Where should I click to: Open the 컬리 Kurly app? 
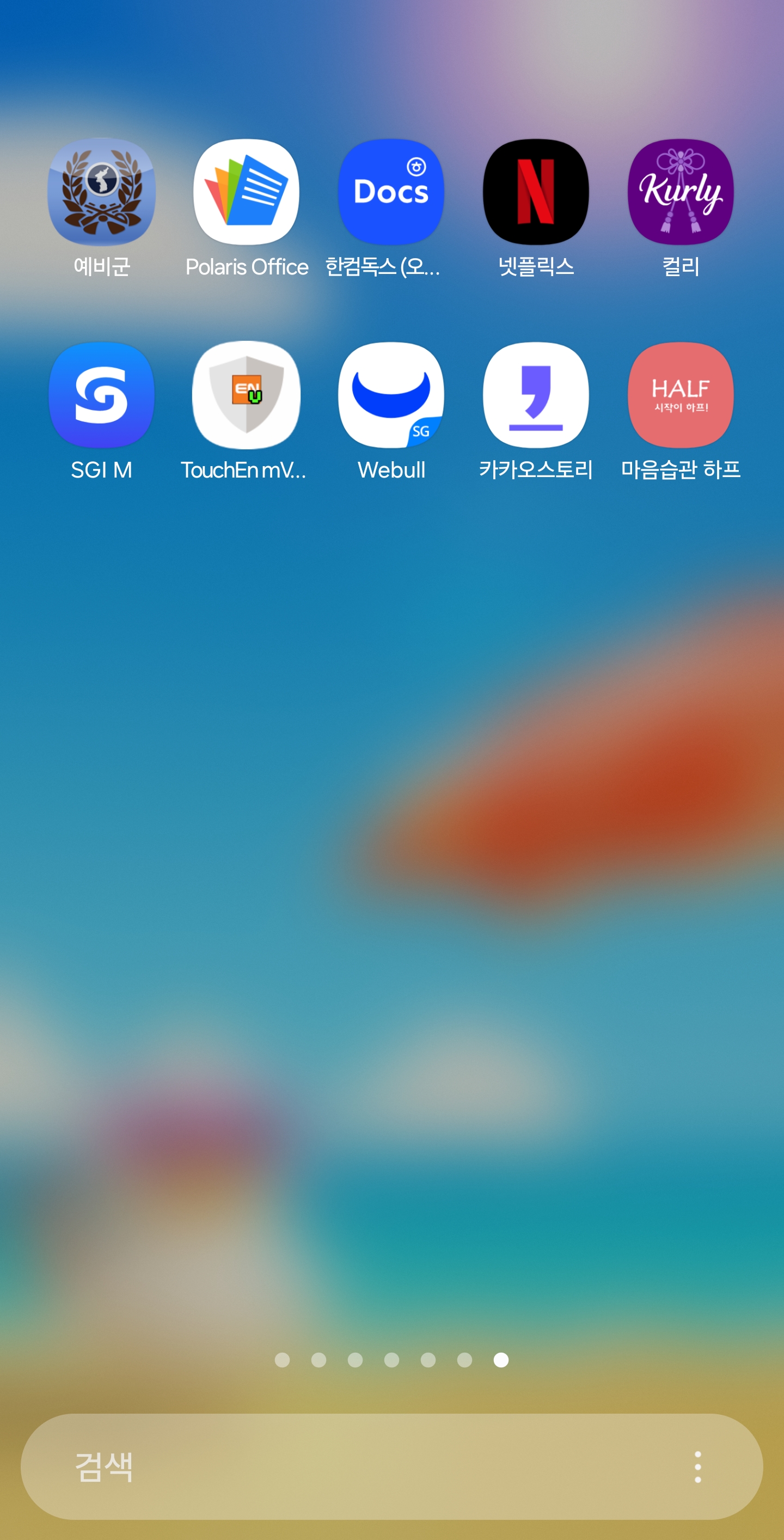point(681,192)
